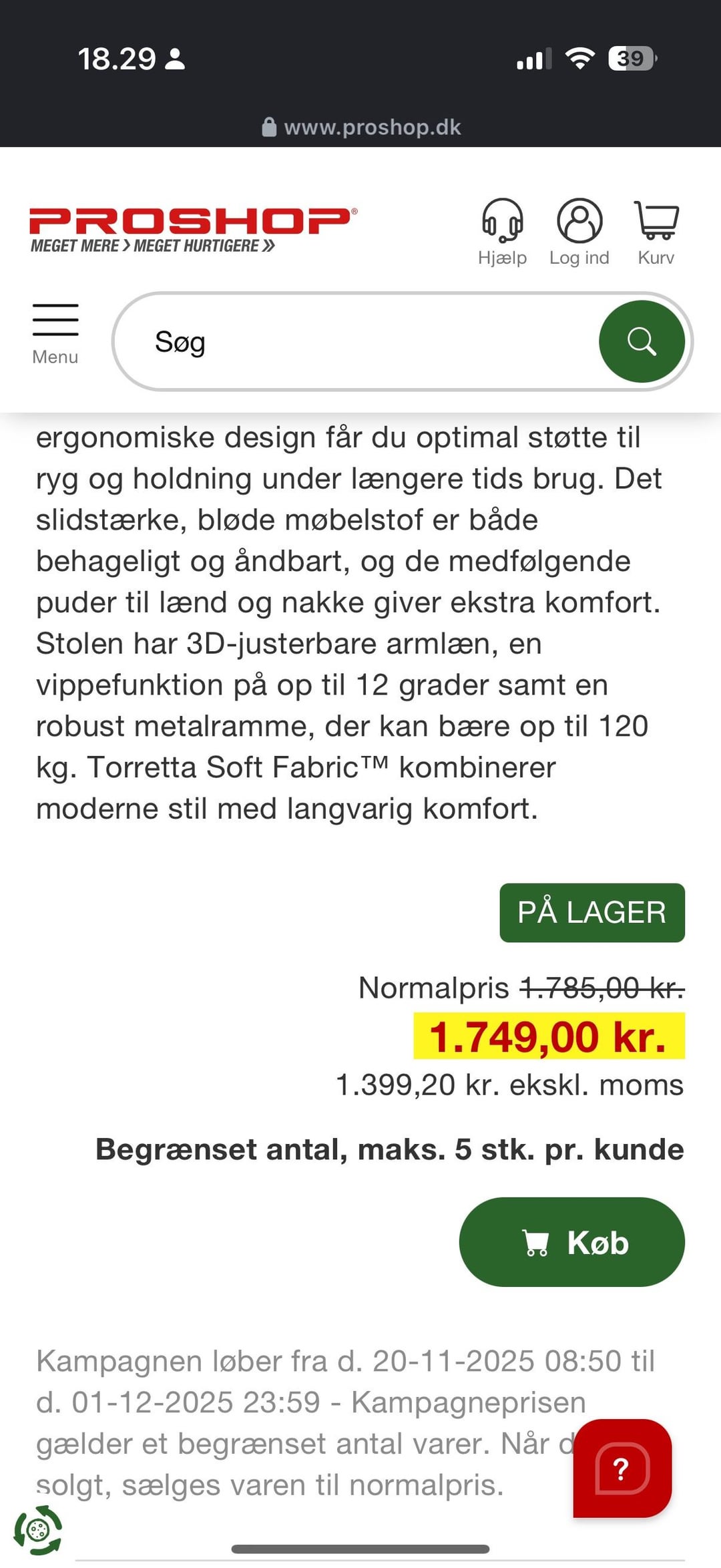This screenshot has height=1568, width=721.
Task: Add the chair with the Køb button
Action: 572,1242
